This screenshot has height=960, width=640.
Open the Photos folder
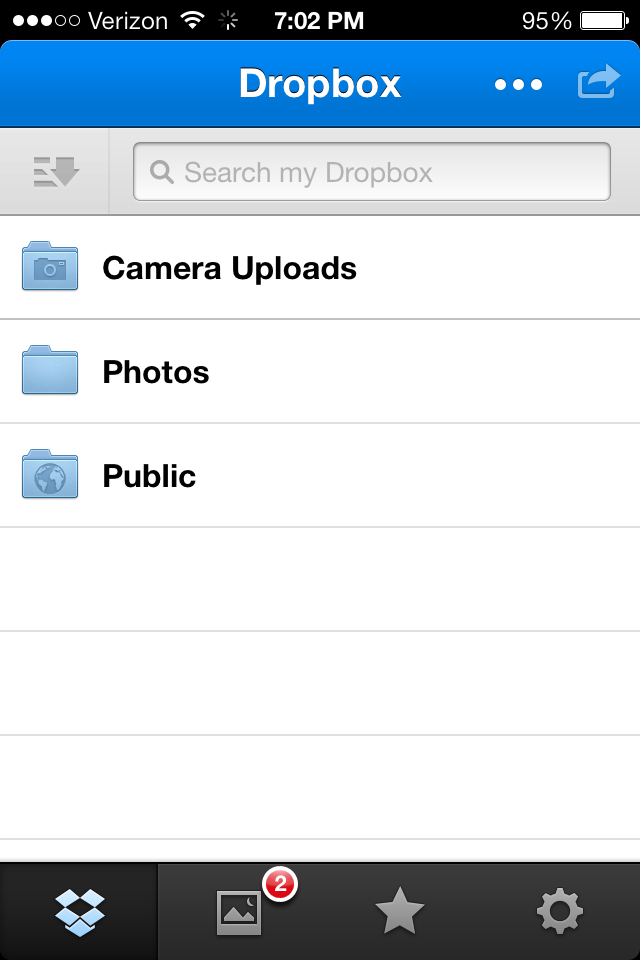click(x=156, y=372)
